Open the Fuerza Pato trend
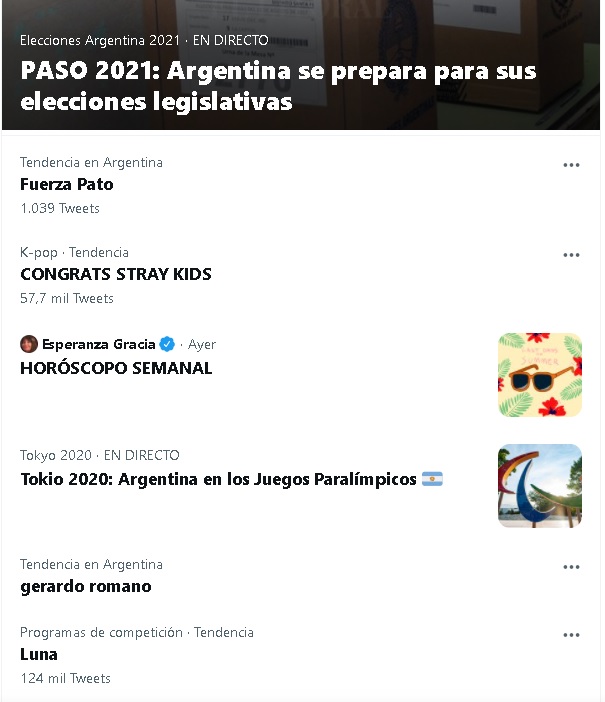Image resolution: width=605 pixels, height=702 pixels. tap(67, 185)
